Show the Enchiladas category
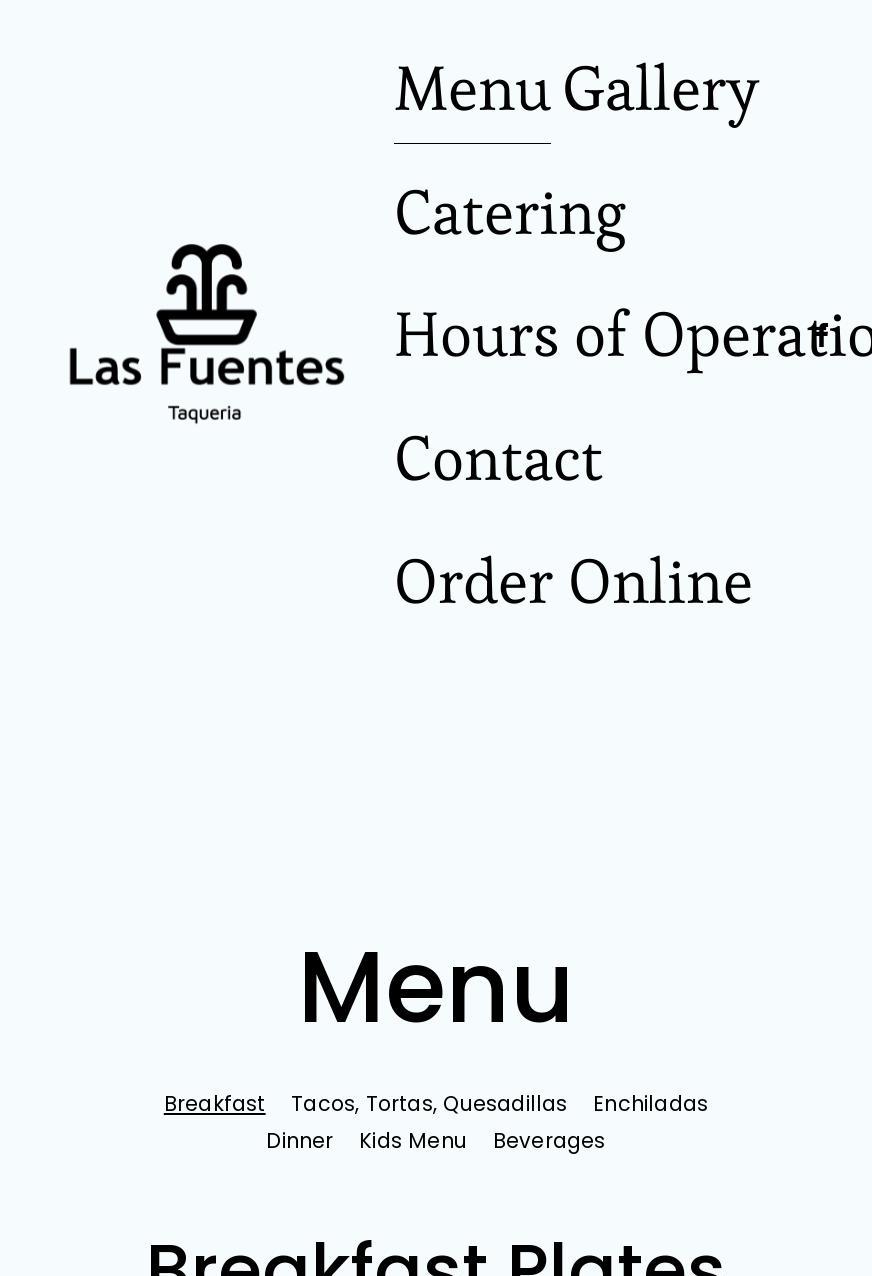This screenshot has width=872, height=1276. (650, 1104)
